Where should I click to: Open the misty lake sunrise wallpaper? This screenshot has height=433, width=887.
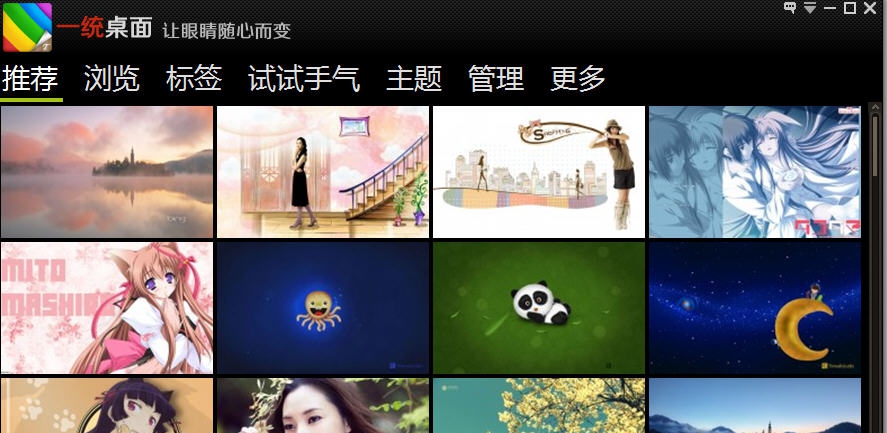click(x=106, y=172)
